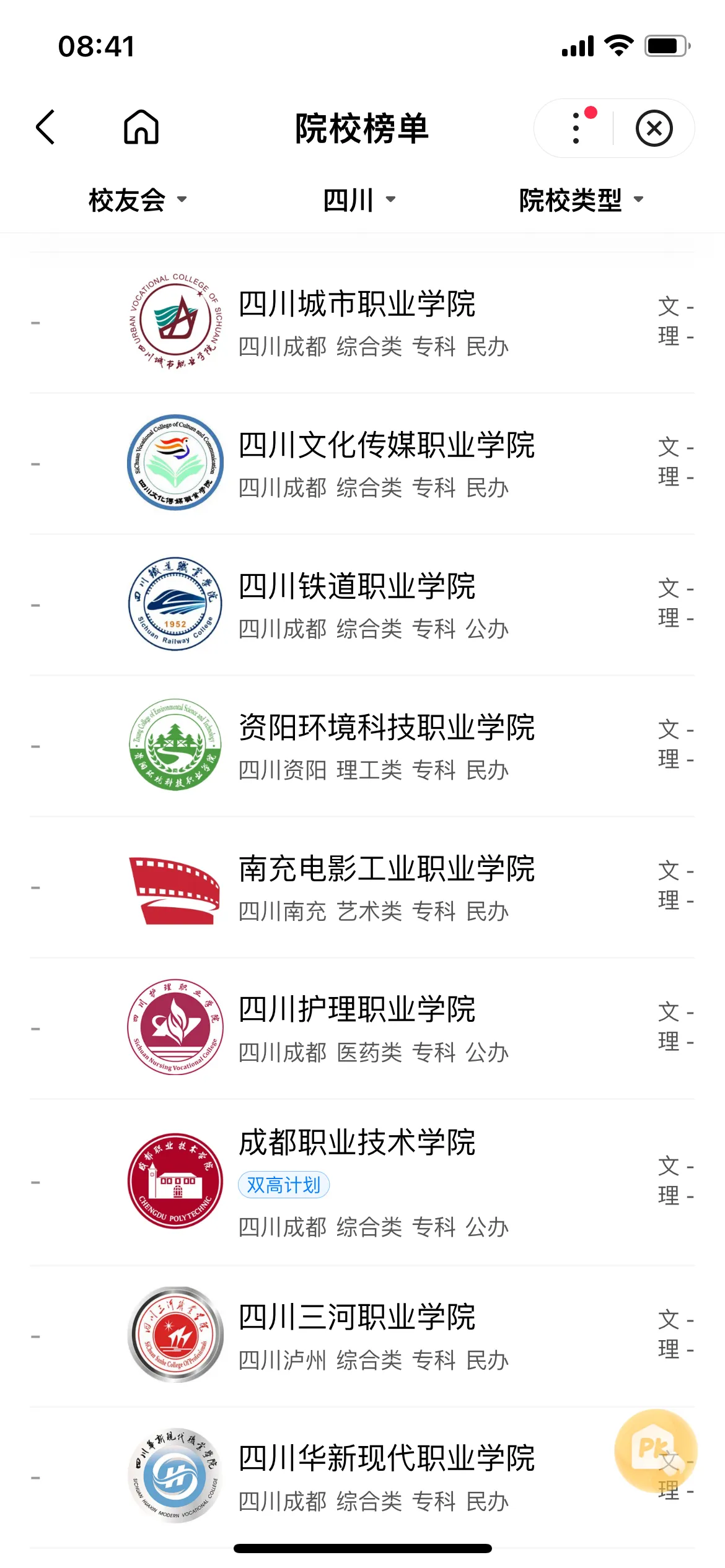Return to the mini program home

[141, 128]
